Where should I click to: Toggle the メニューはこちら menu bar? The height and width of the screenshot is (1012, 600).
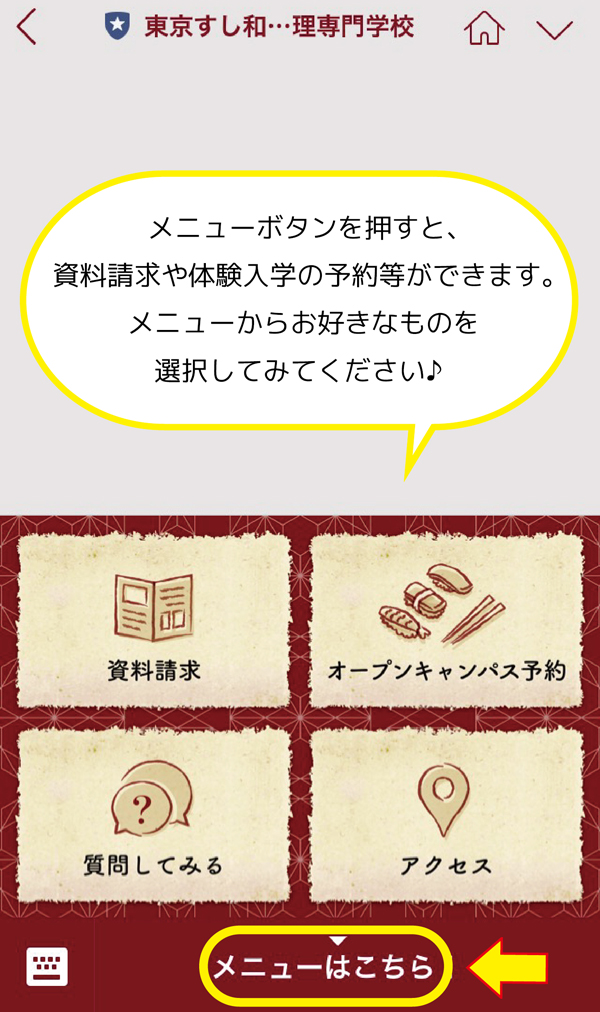tap(325, 966)
